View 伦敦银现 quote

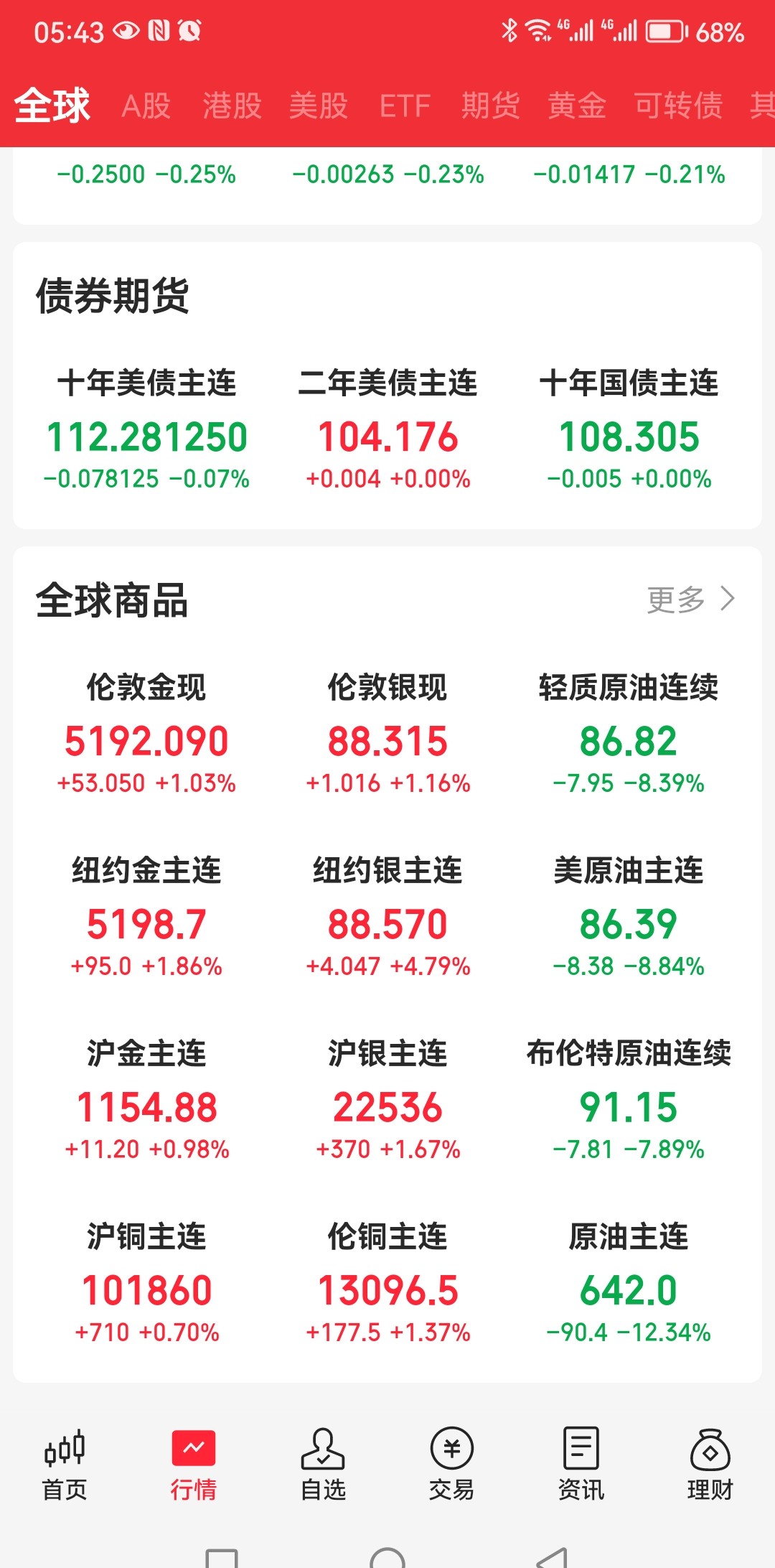387,734
